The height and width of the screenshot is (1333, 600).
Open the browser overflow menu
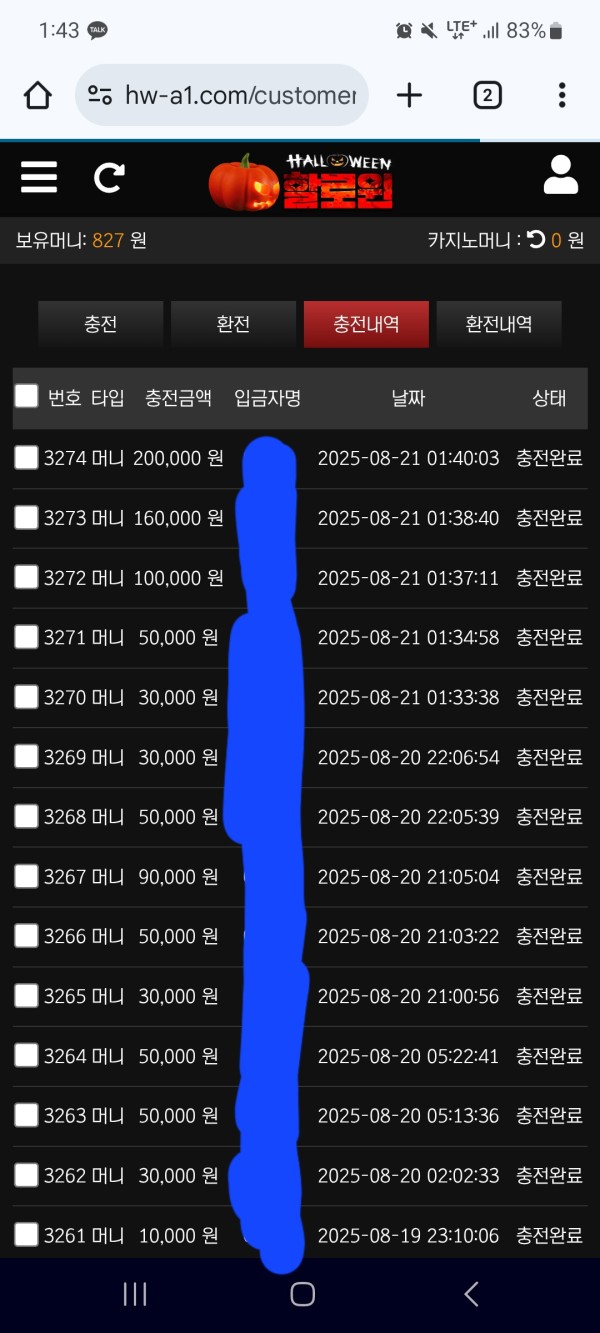tap(562, 95)
